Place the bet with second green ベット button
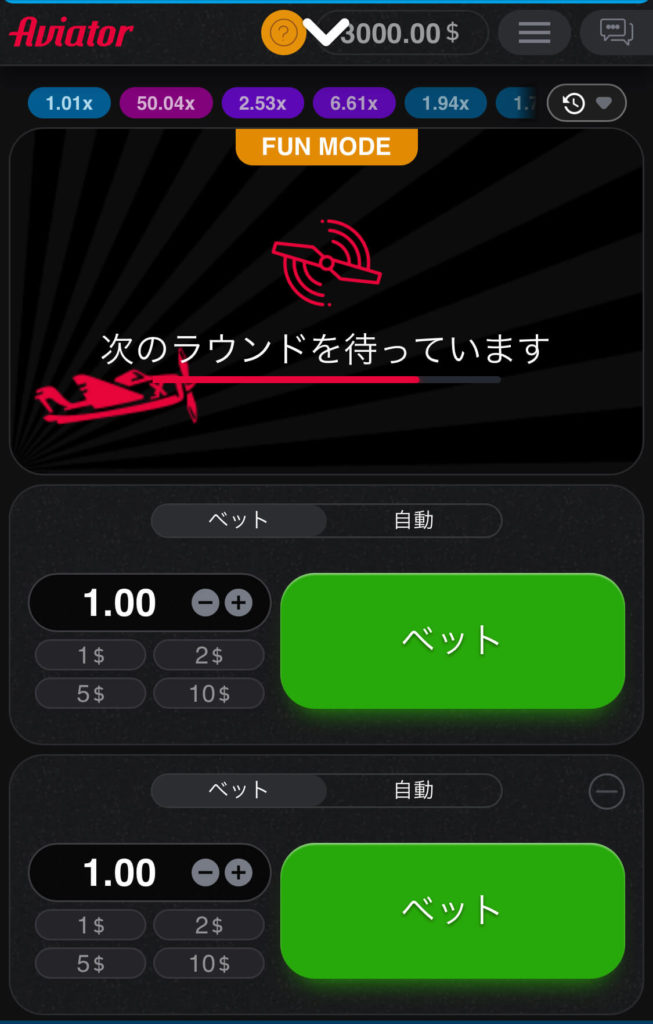This screenshot has height=1024, width=653. click(x=452, y=911)
